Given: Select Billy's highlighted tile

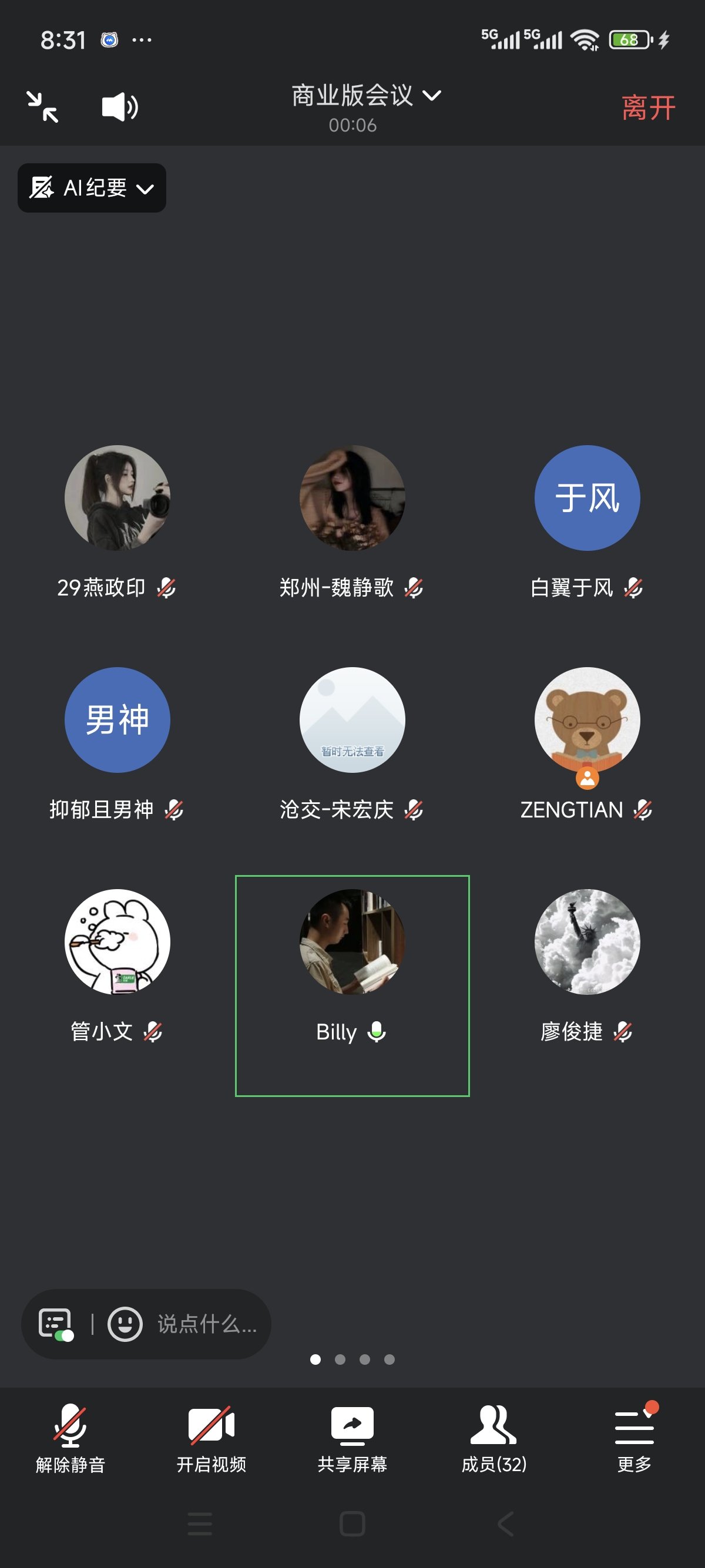Looking at the screenshot, I should point(352,985).
